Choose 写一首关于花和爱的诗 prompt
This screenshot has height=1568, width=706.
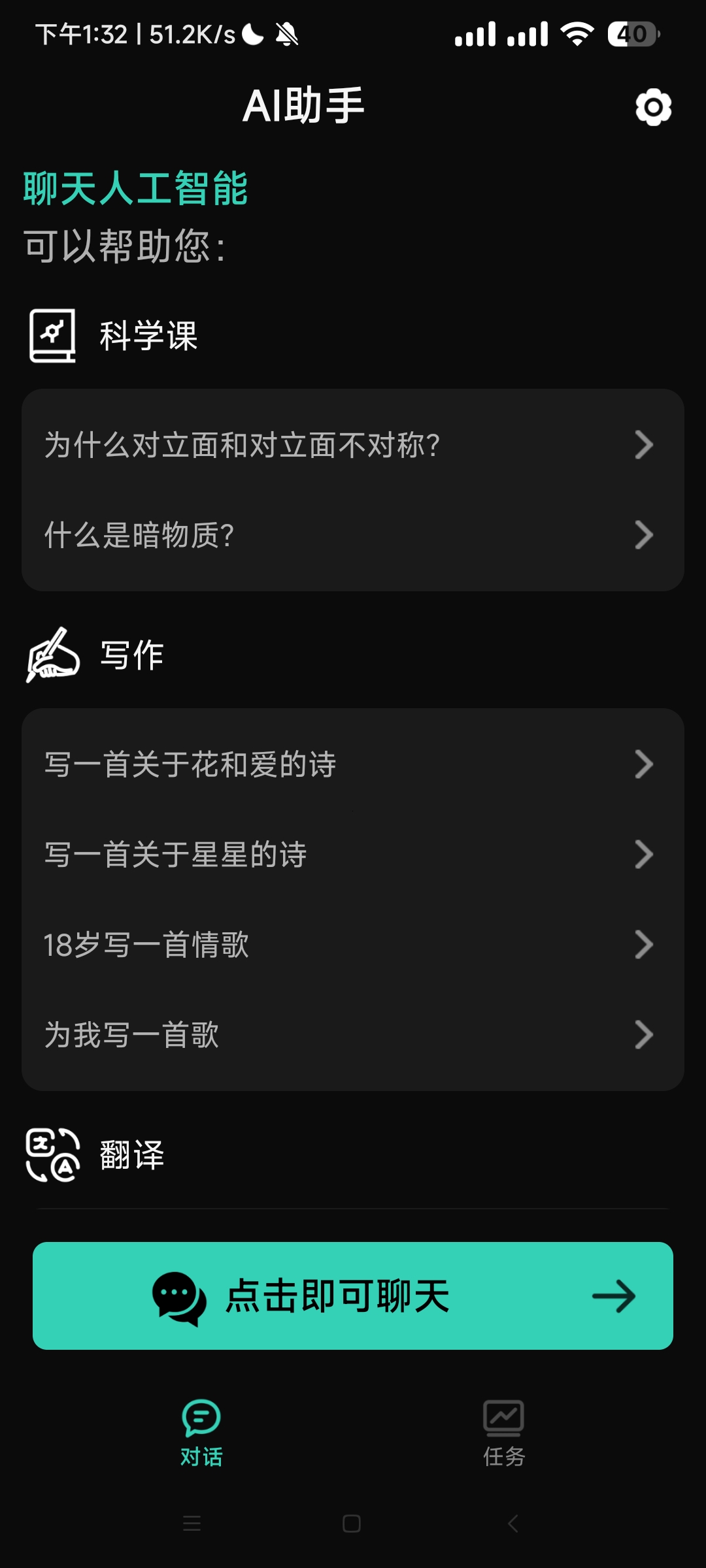point(352,764)
